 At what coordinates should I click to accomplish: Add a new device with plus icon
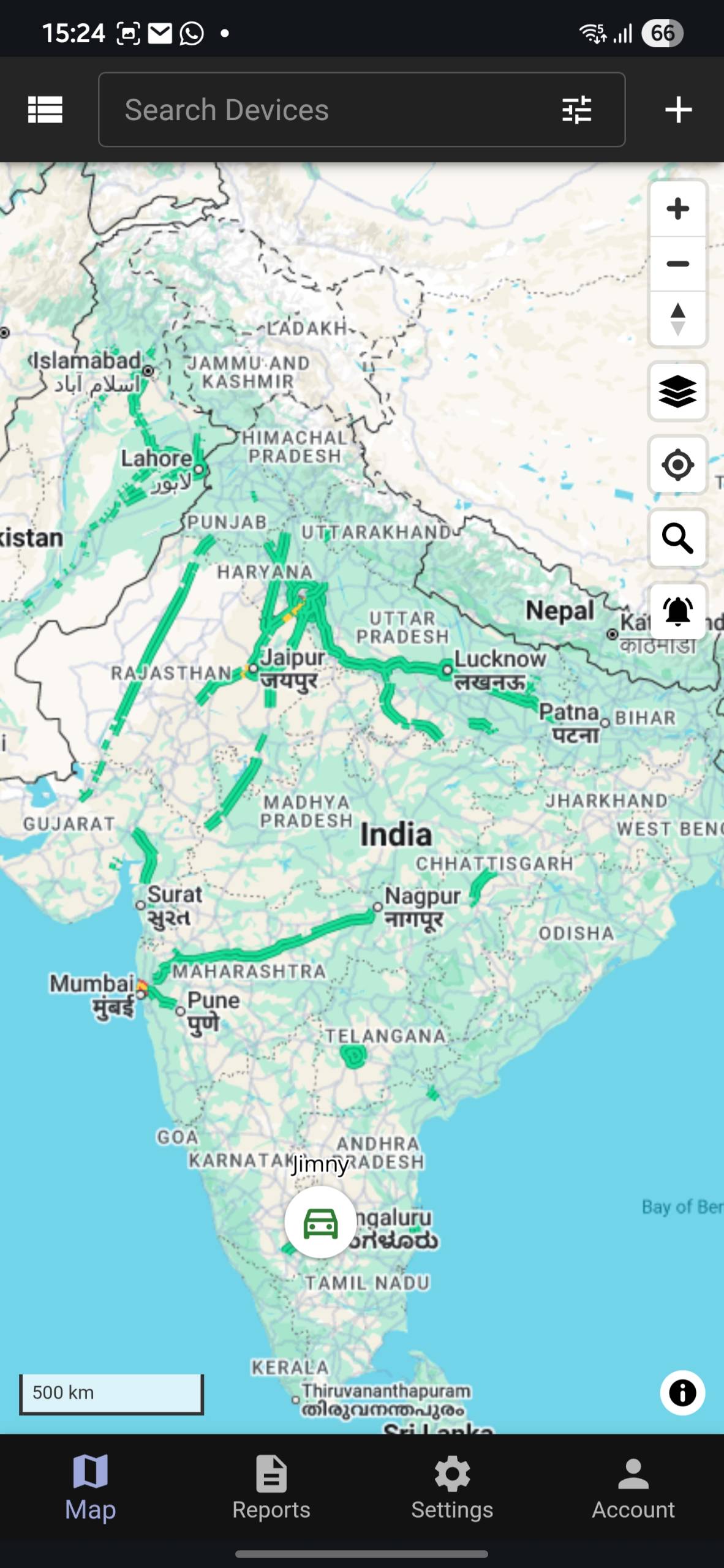678,110
